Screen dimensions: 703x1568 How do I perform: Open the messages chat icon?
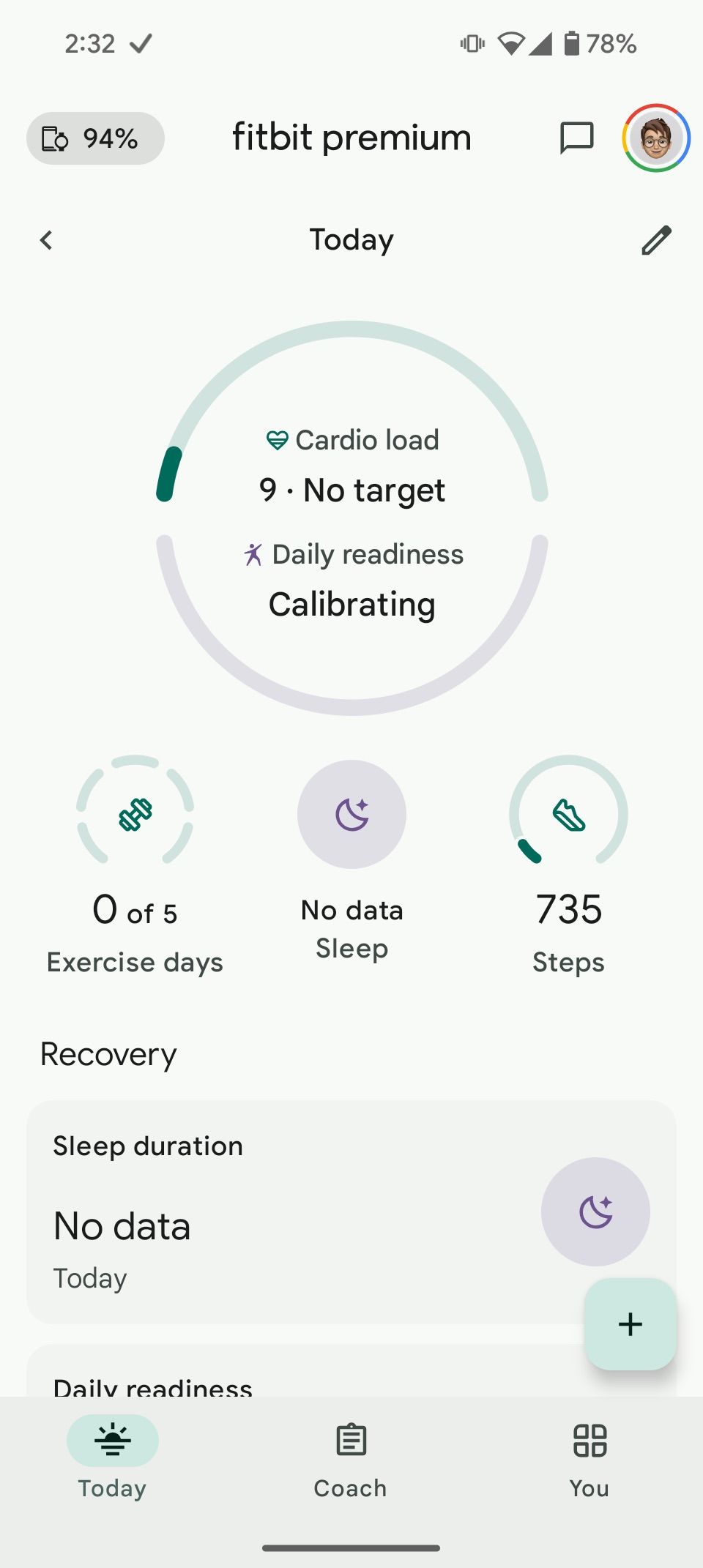coord(576,138)
